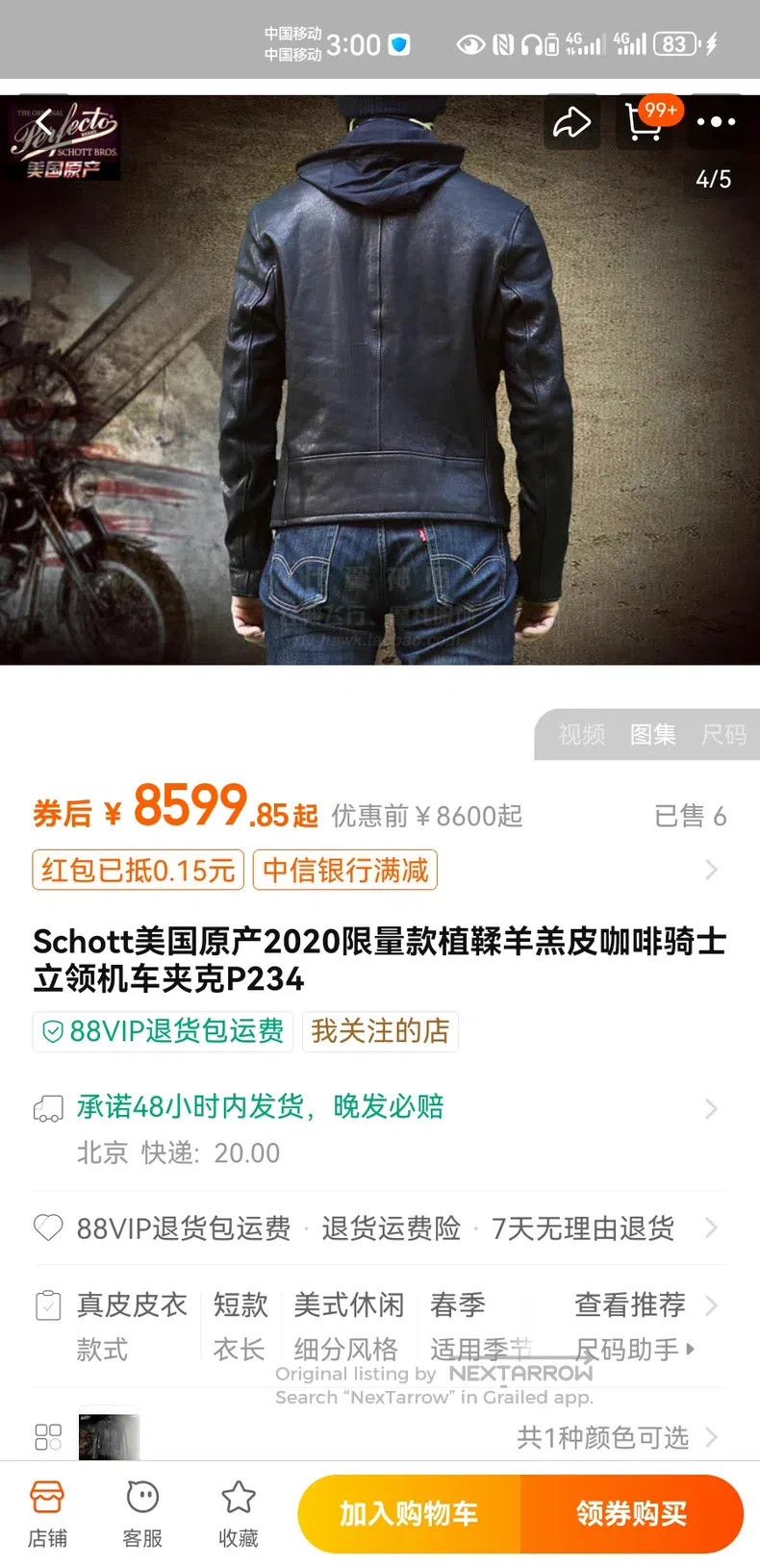Go back using the top-left arrow
760x1568 pixels.
(x=44, y=122)
